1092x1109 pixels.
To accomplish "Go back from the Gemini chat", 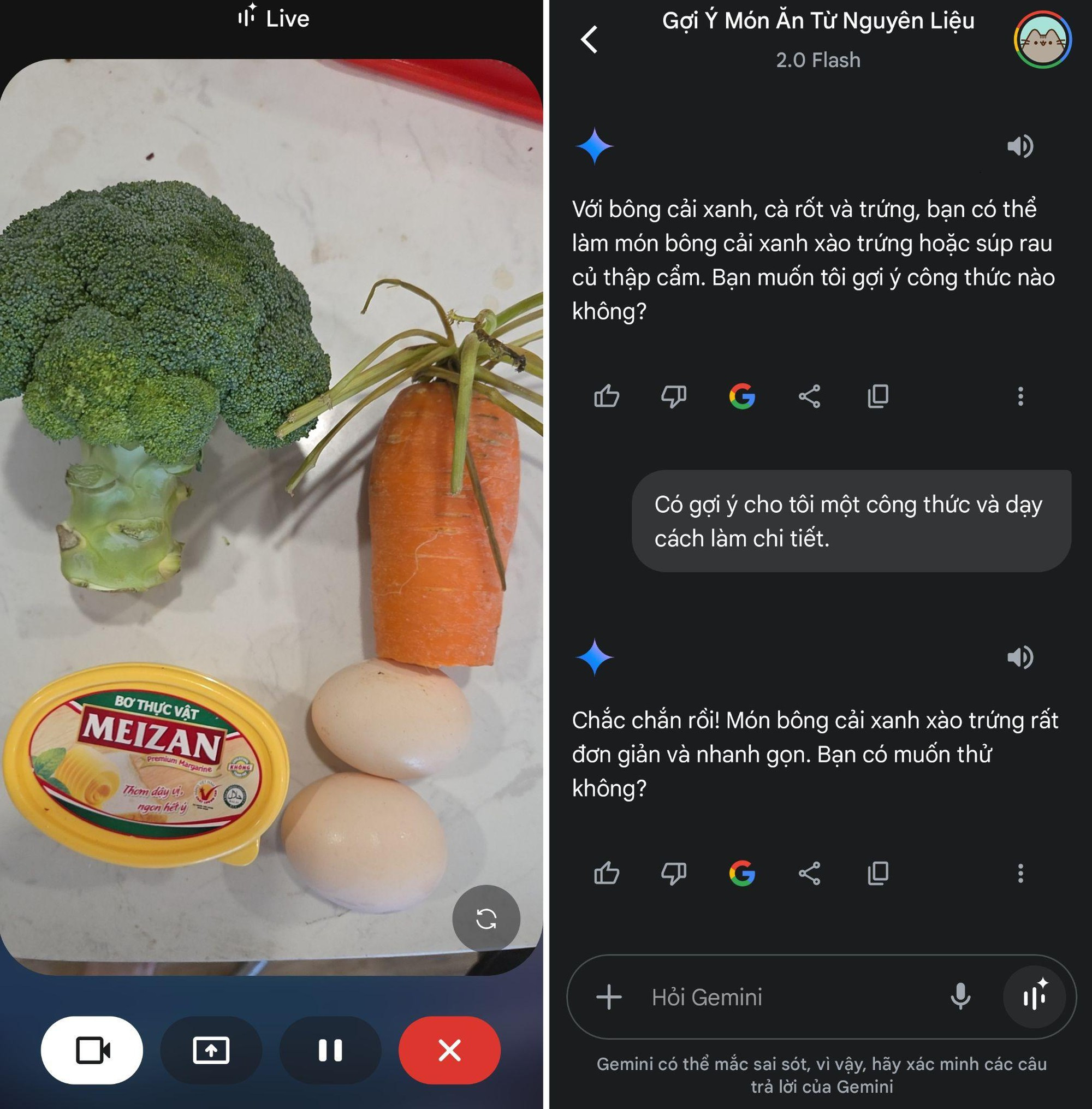I will click(x=589, y=39).
